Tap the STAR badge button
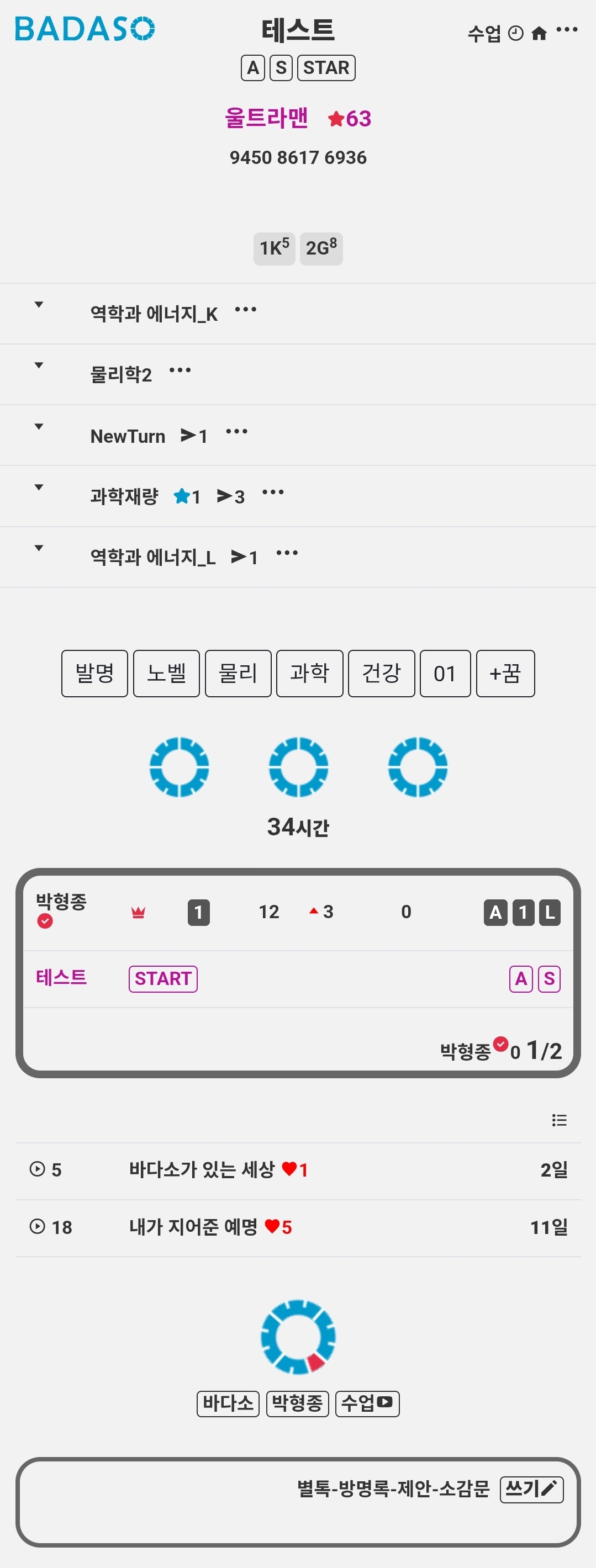 pos(326,67)
